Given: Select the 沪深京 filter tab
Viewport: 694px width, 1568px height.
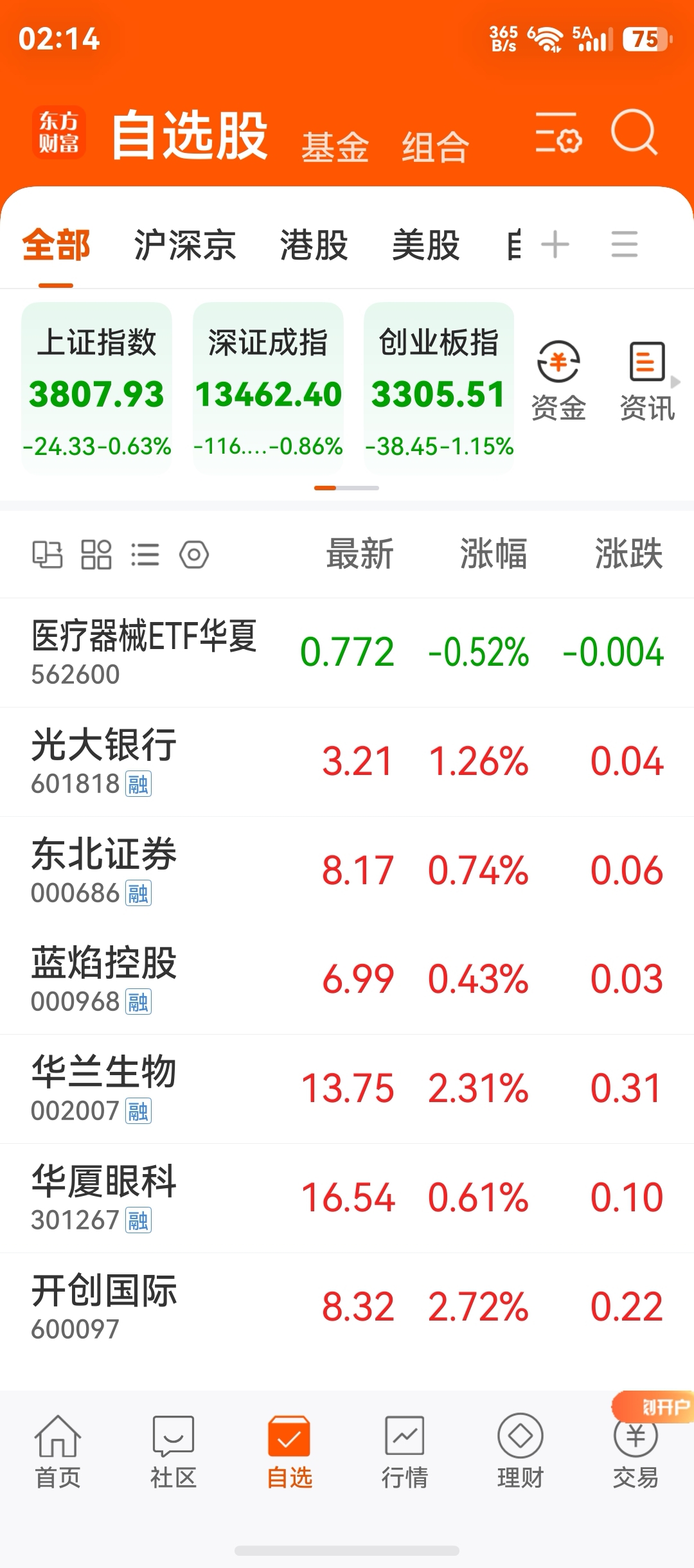Looking at the screenshot, I should coord(185,245).
